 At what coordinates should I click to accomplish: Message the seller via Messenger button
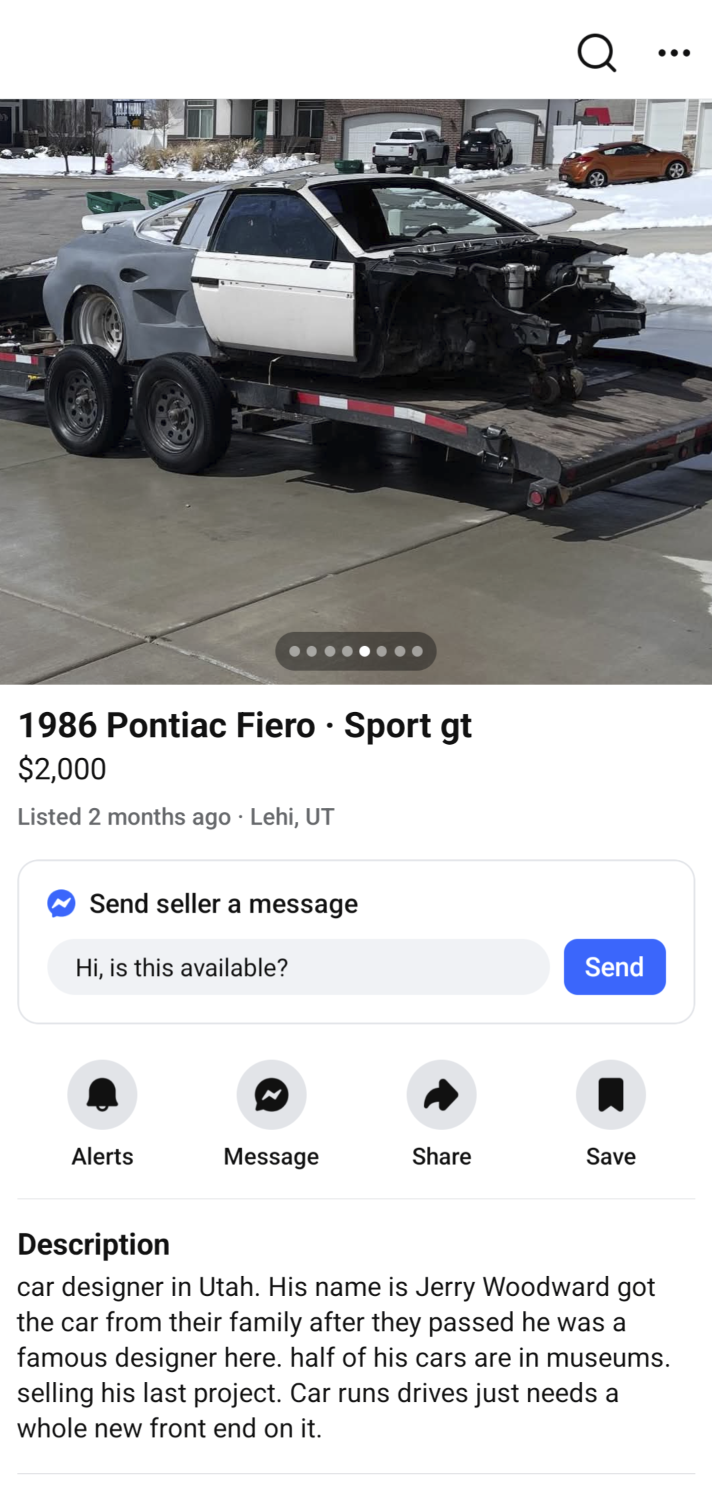(271, 1095)
